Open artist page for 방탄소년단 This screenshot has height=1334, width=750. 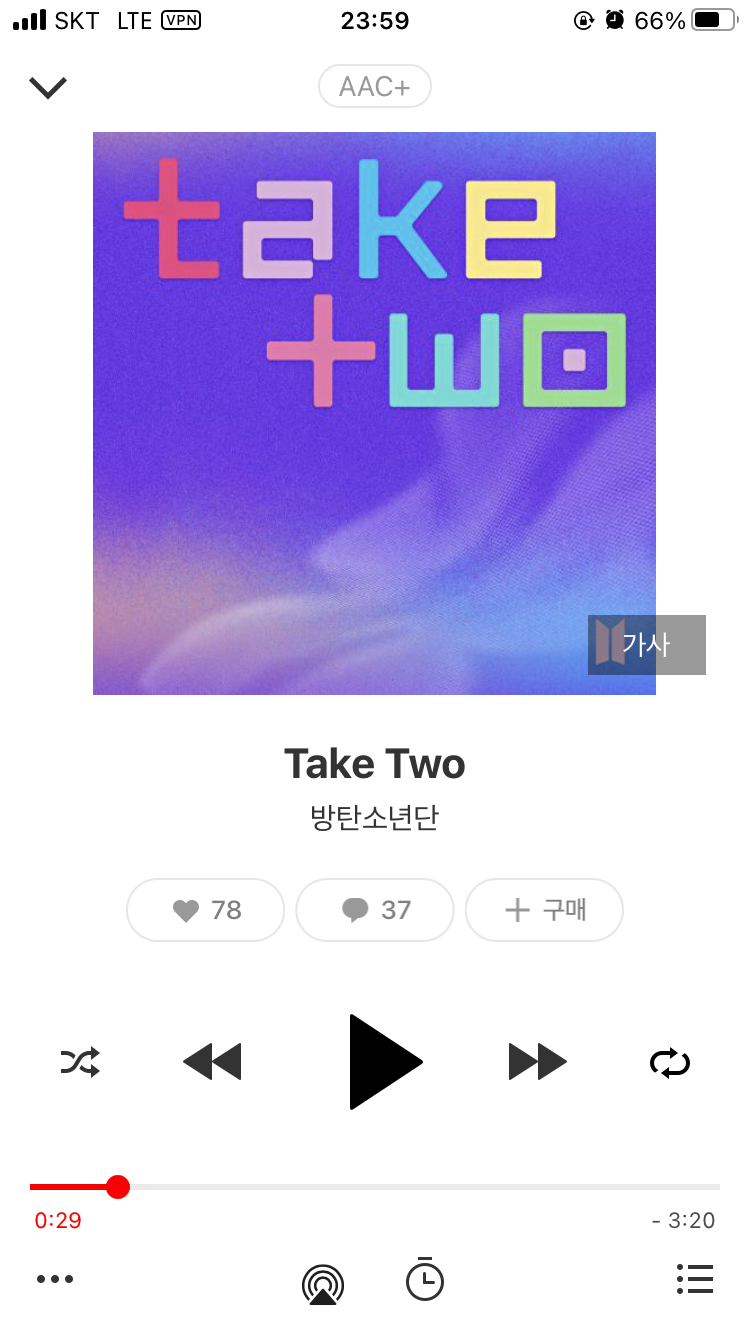375,818
